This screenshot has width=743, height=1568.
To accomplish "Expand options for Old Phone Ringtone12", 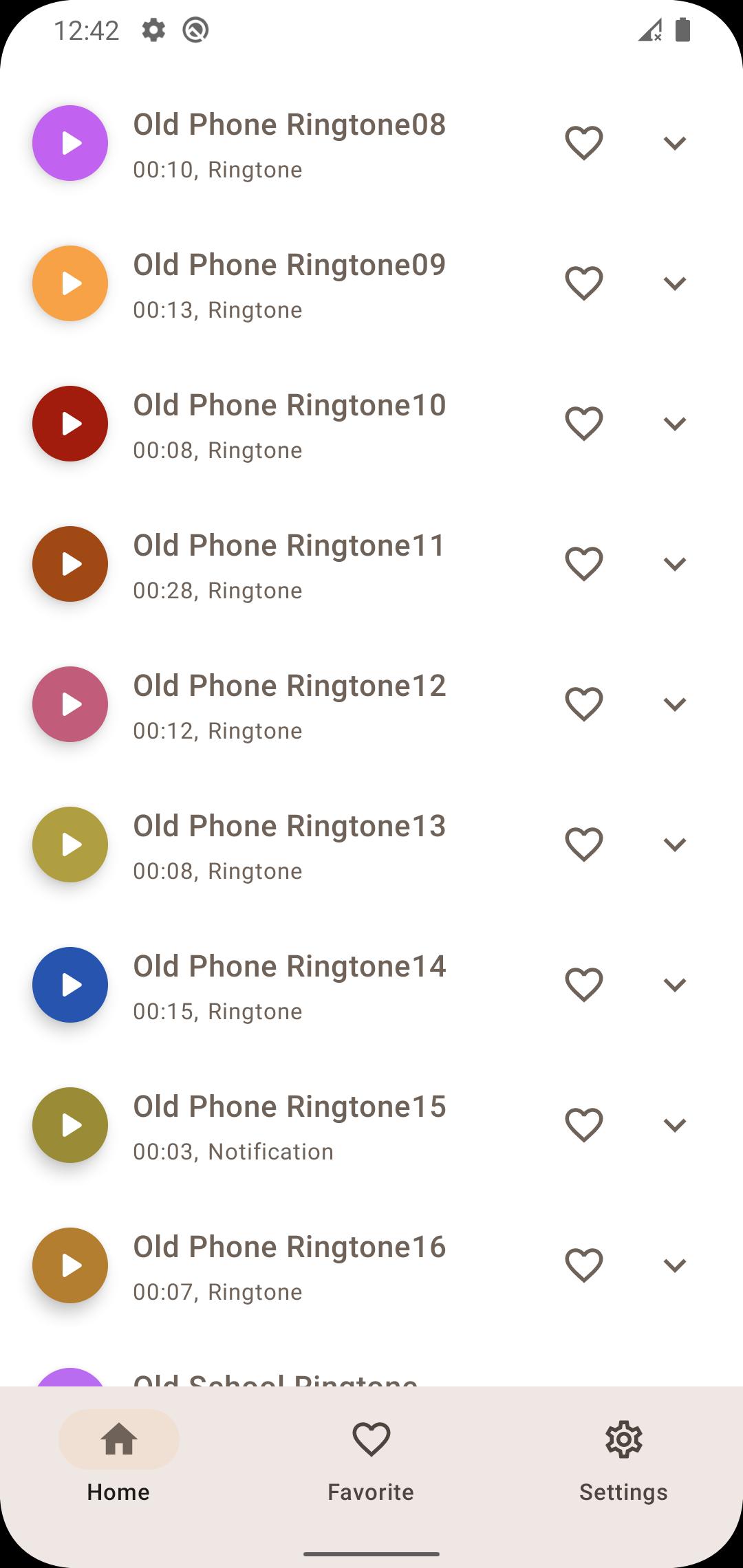I will click(675, 704).
